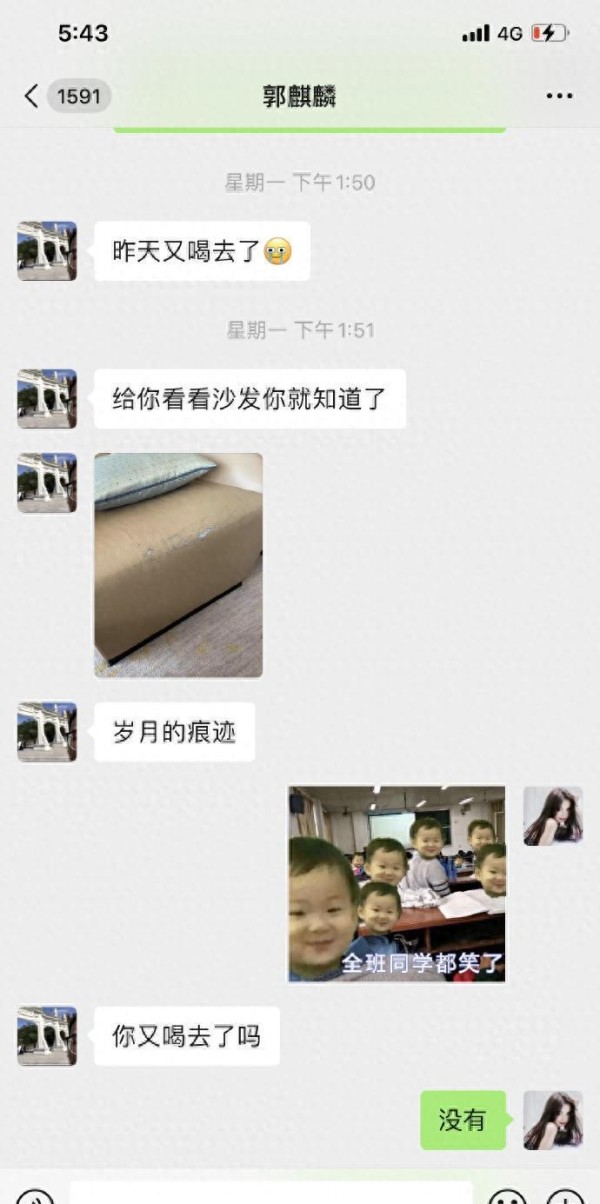Open my own avatar beside 没有

point(553,1120)
